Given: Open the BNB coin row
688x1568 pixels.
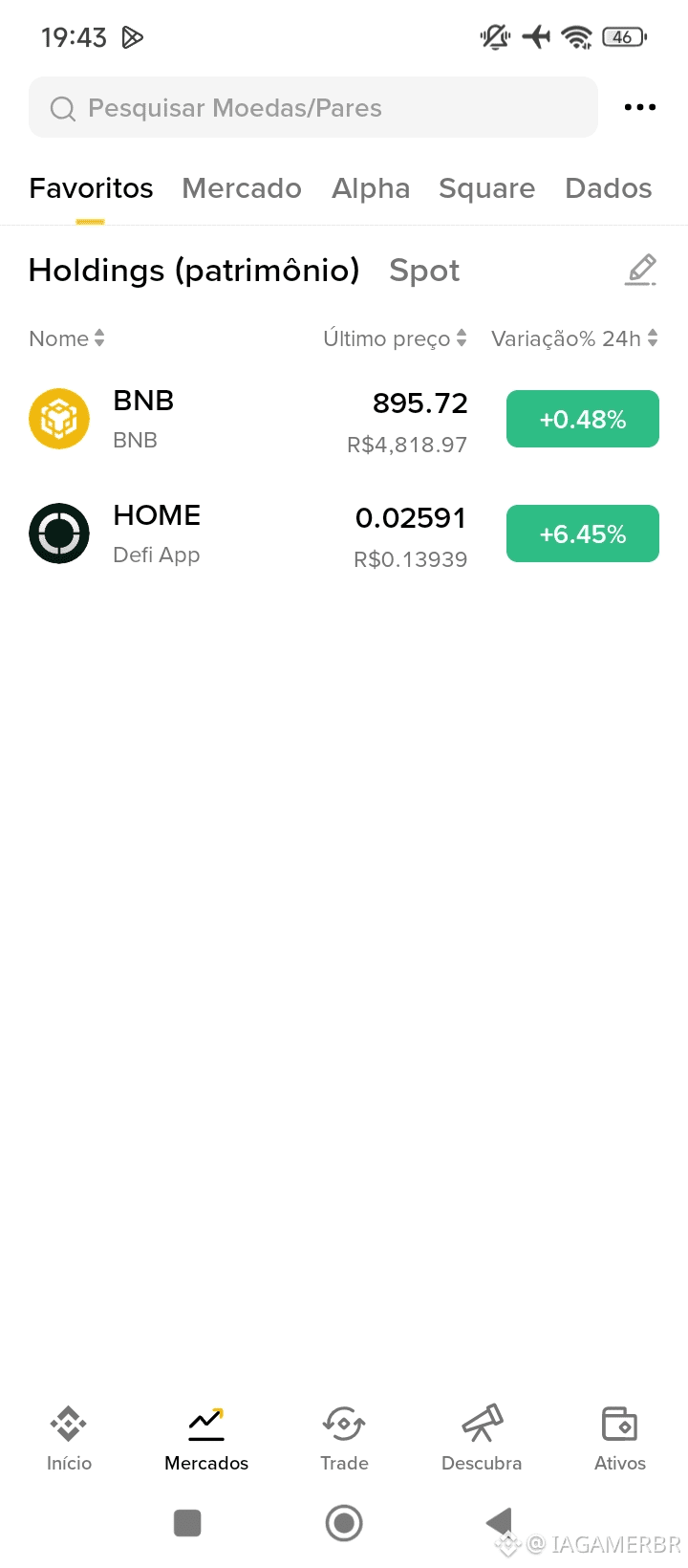Looking at the screenshot, I should click(x=239, y=419).
